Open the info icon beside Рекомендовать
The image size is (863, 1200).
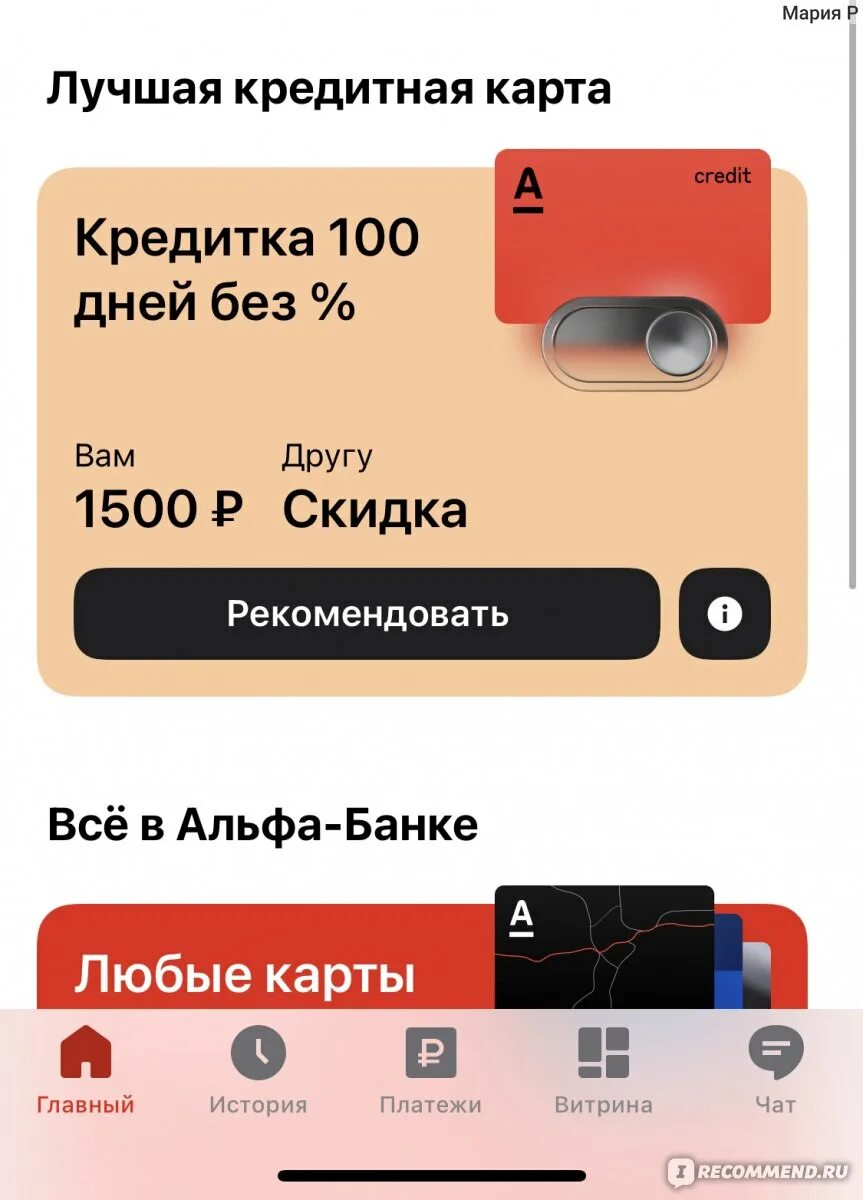point(725,614)
